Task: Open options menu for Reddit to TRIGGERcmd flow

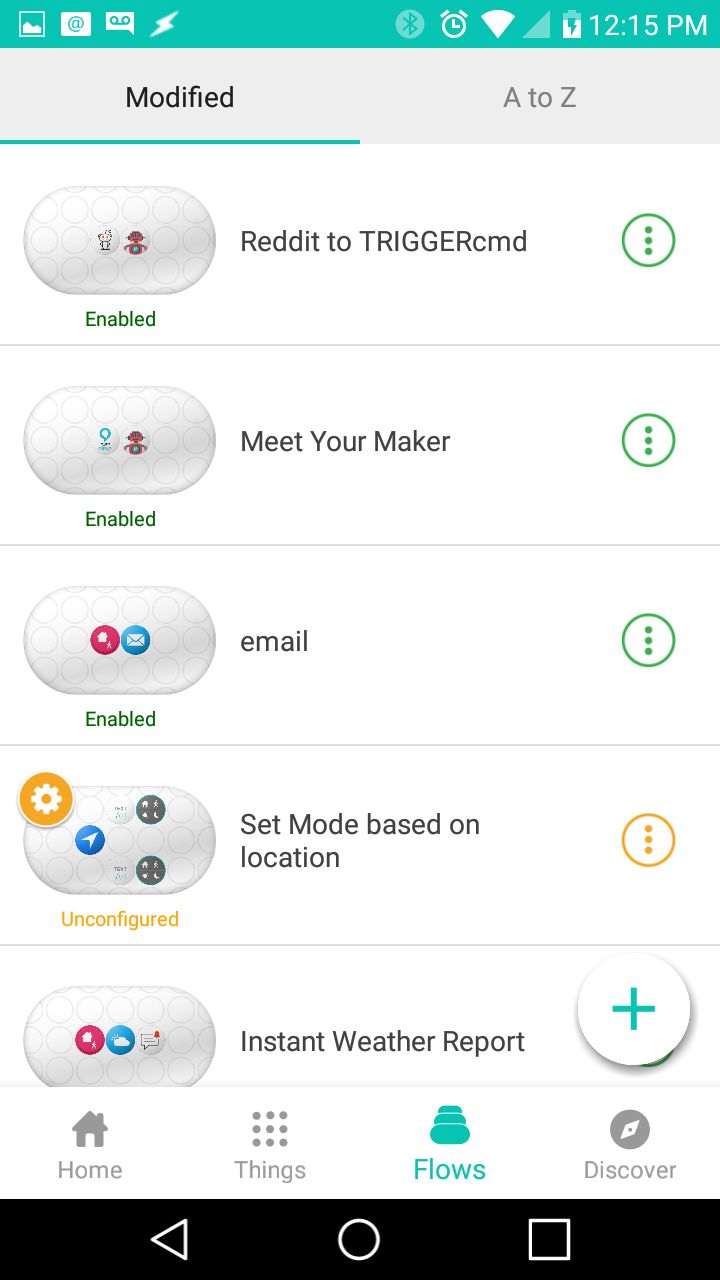Action: pyautogui.click(x=648, y=240)
